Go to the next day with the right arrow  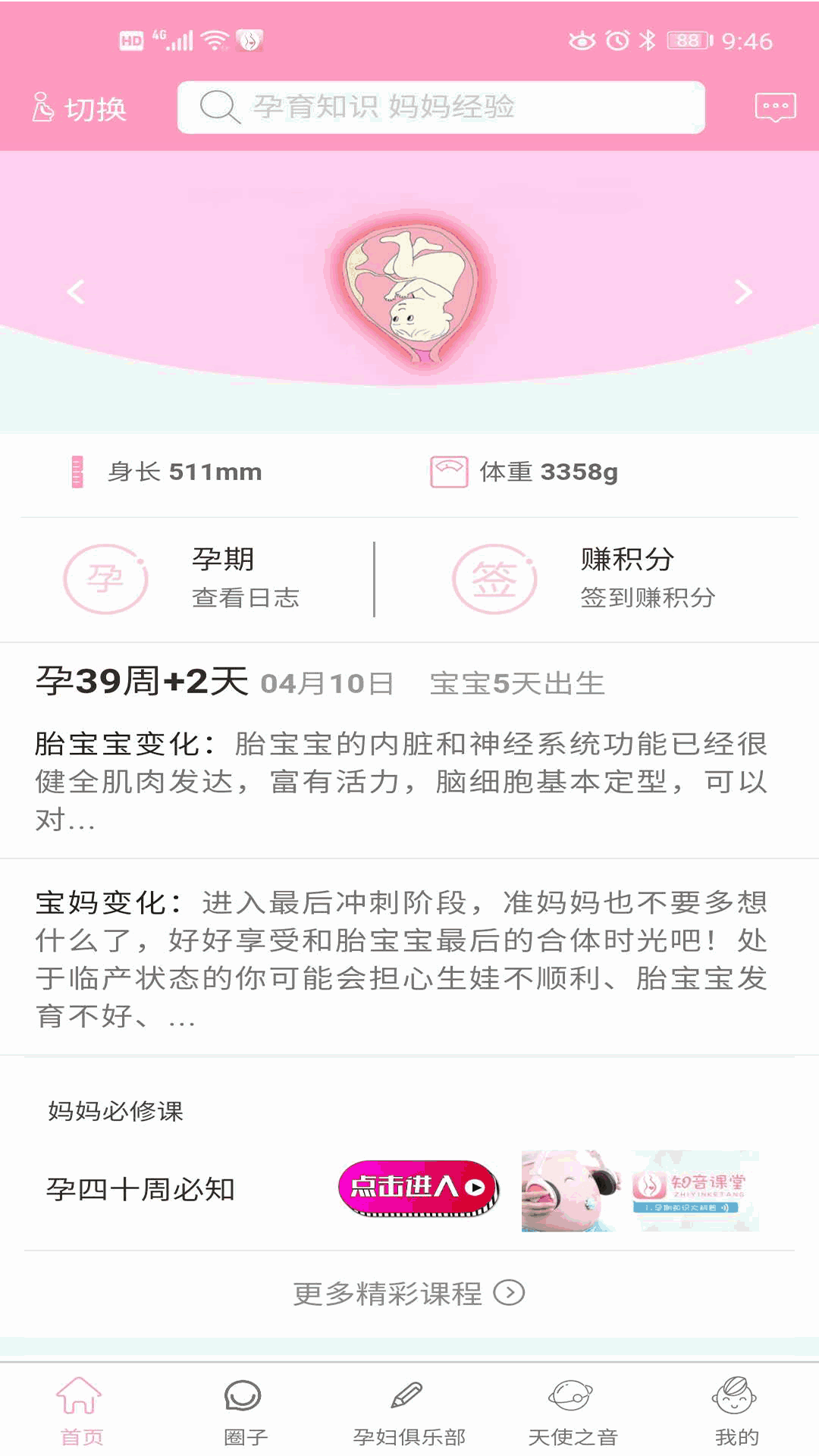click(743, 292)
